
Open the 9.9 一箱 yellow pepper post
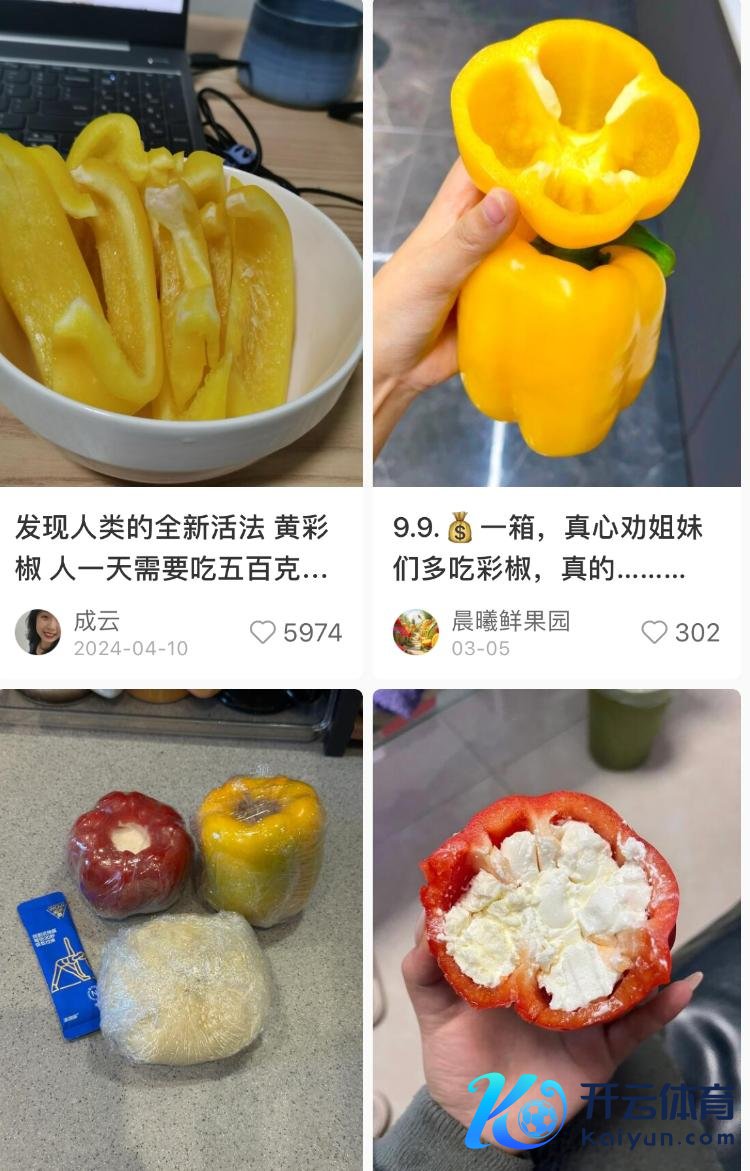pyautogui.click(x=557, y=243)
